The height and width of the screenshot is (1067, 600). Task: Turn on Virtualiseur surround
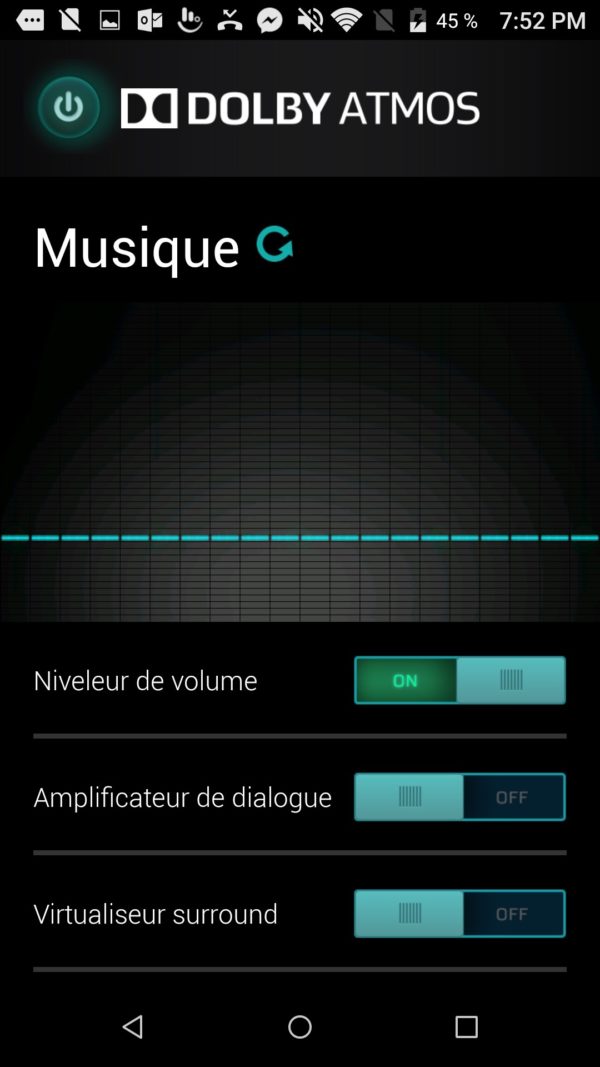[460, 913]
